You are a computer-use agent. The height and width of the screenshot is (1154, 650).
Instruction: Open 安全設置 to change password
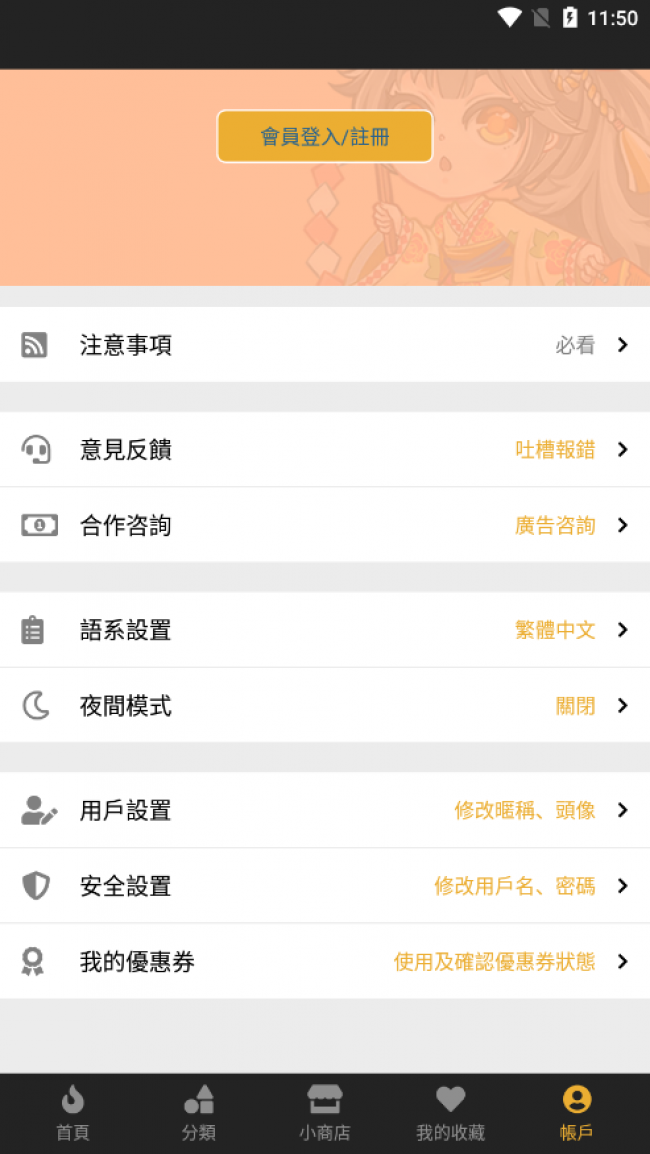(x=325, y=885)
